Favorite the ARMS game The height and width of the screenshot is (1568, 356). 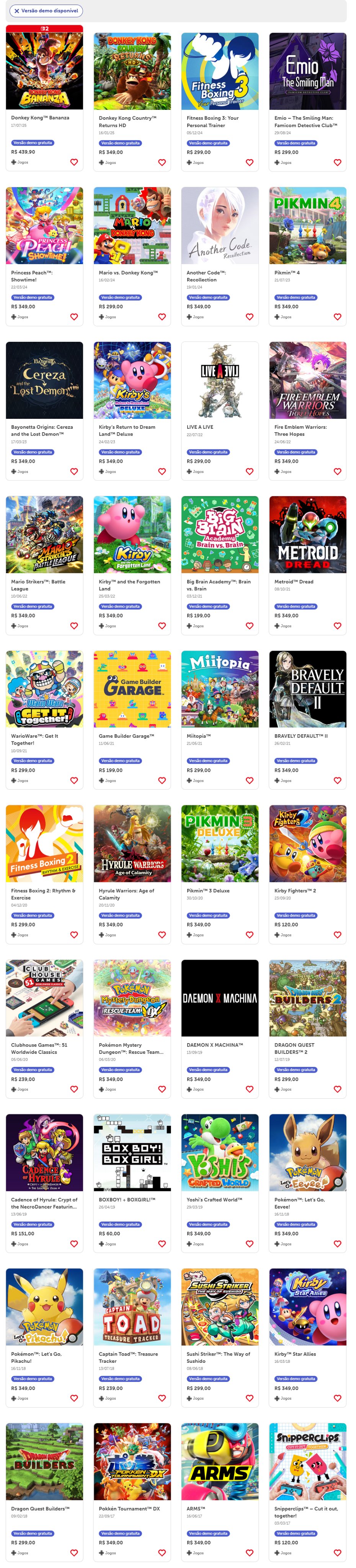(x=250, y=1553)
